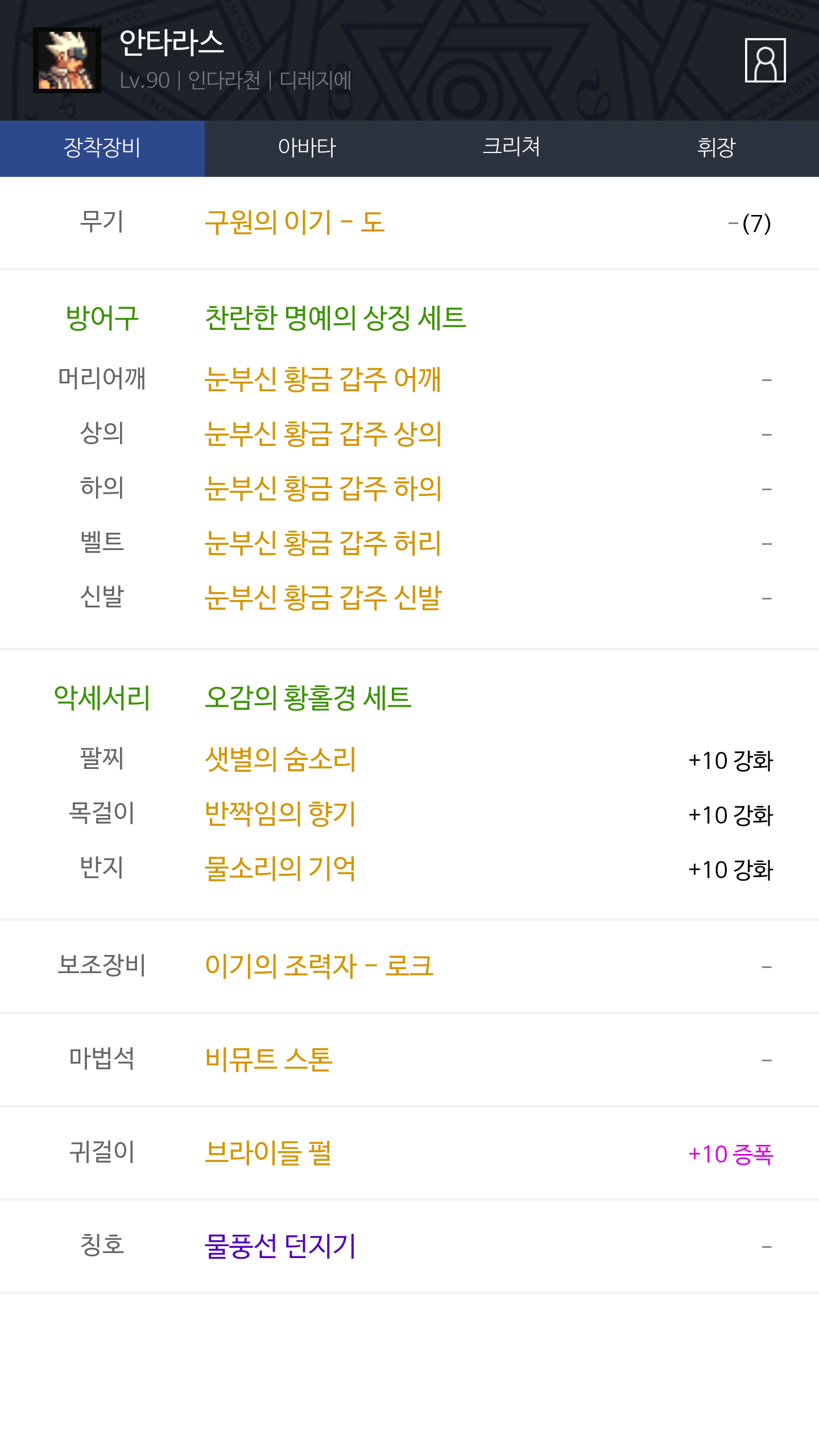This screenshot has width=819, height=1456.
Task: Open 이기의 조력자 - 로크 item
Action: pyautogui.click(x=319, y=966)
